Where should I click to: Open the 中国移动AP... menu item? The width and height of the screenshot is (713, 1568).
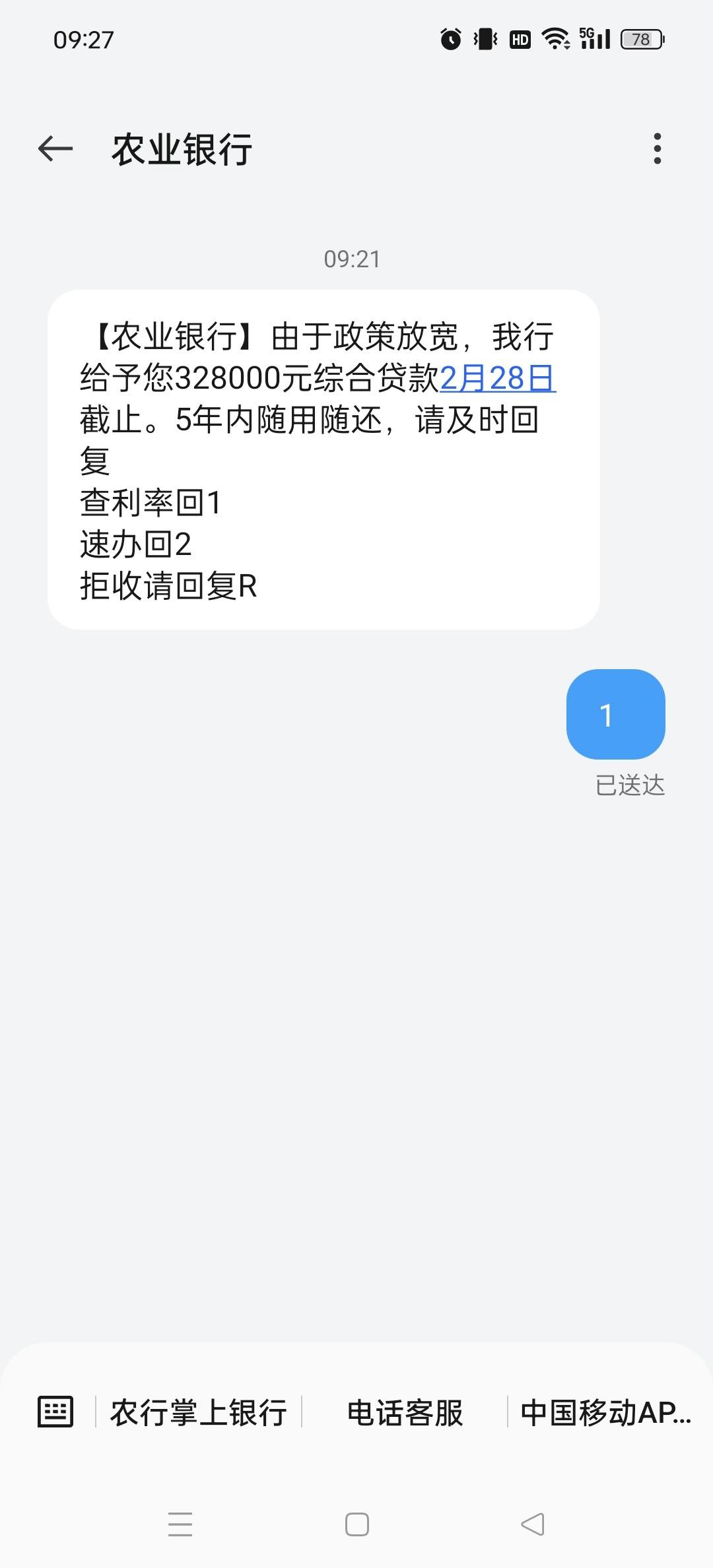click(x=605, y=1413)
